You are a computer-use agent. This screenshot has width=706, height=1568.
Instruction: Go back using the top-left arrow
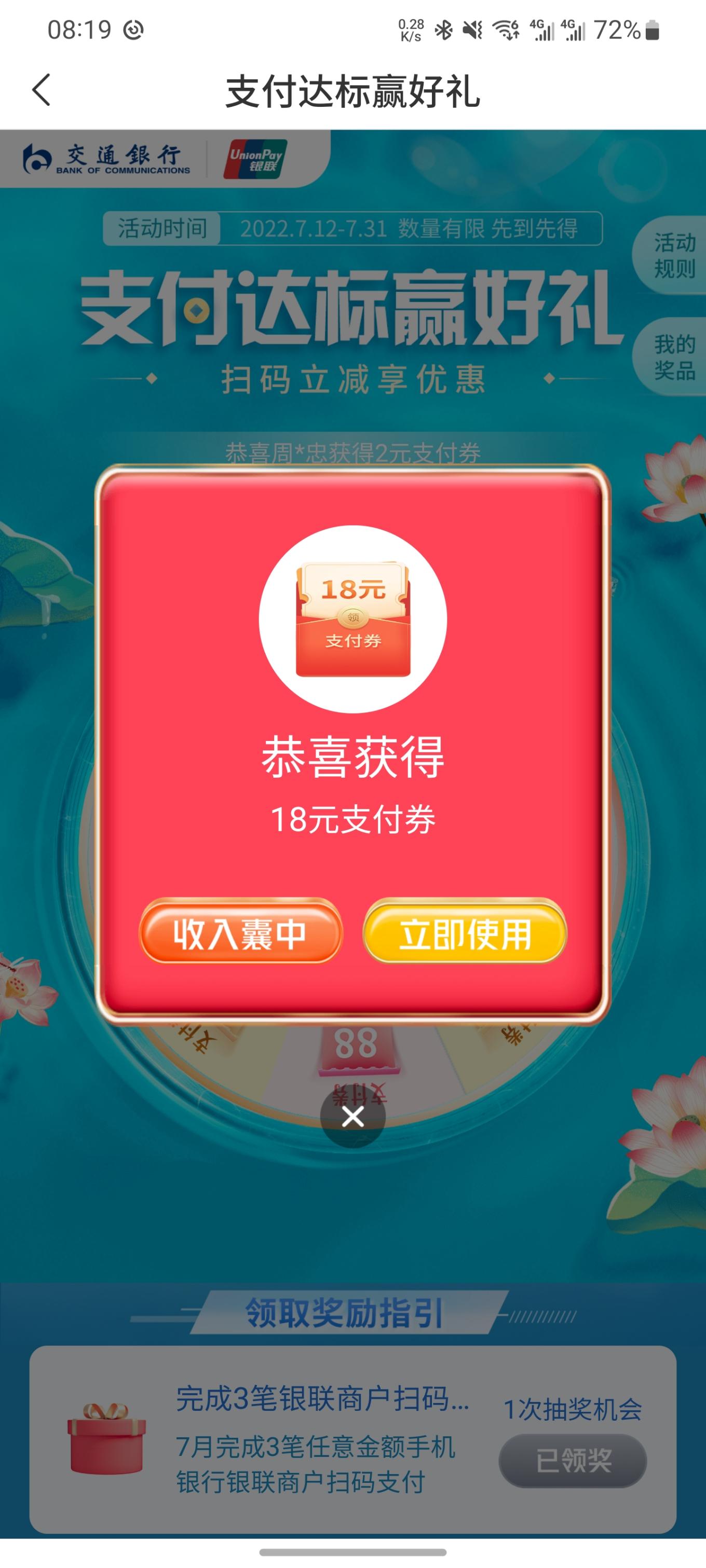(42, 90)
